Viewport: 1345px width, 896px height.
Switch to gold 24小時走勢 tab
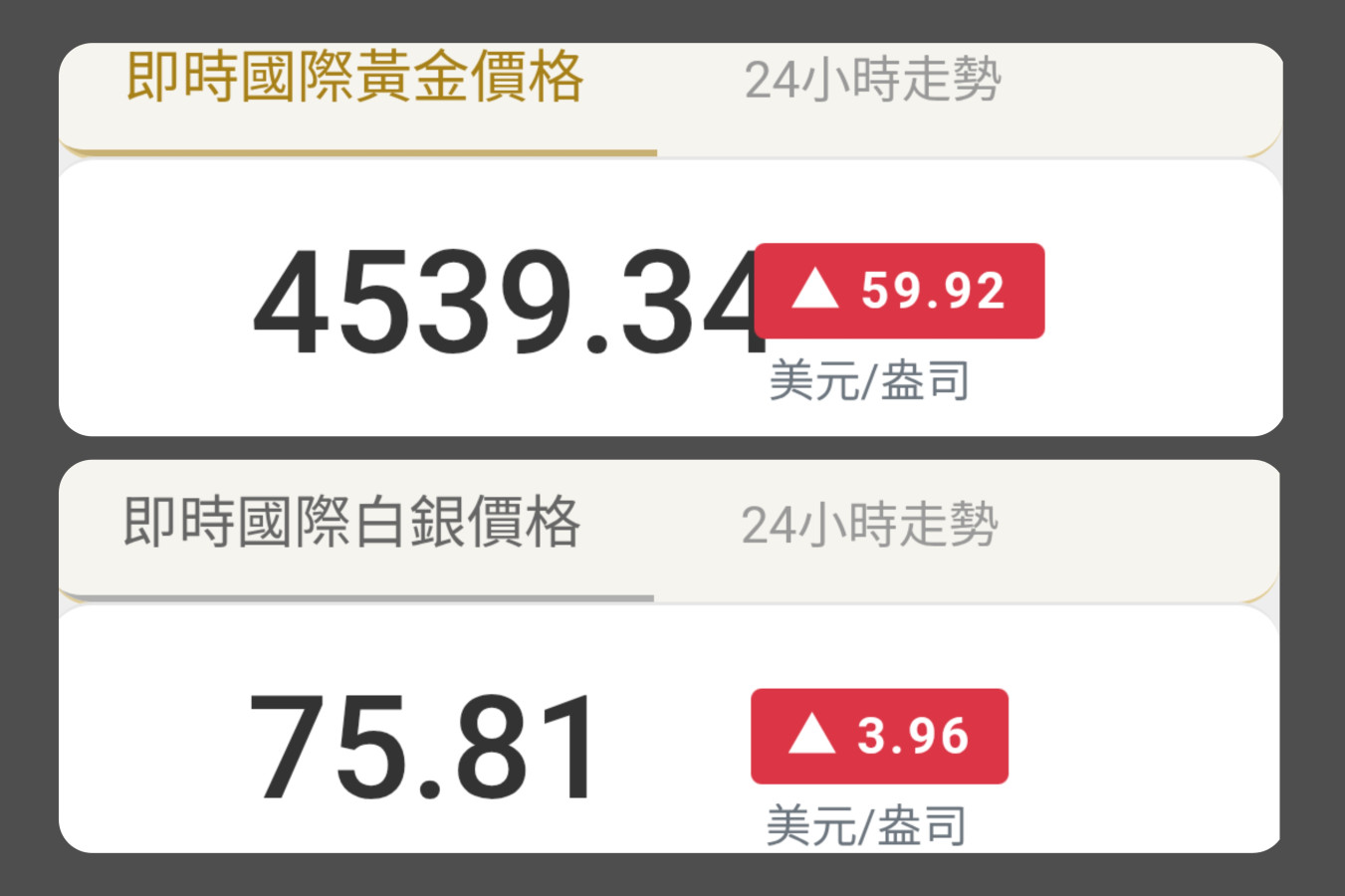(x=872, y=82)
